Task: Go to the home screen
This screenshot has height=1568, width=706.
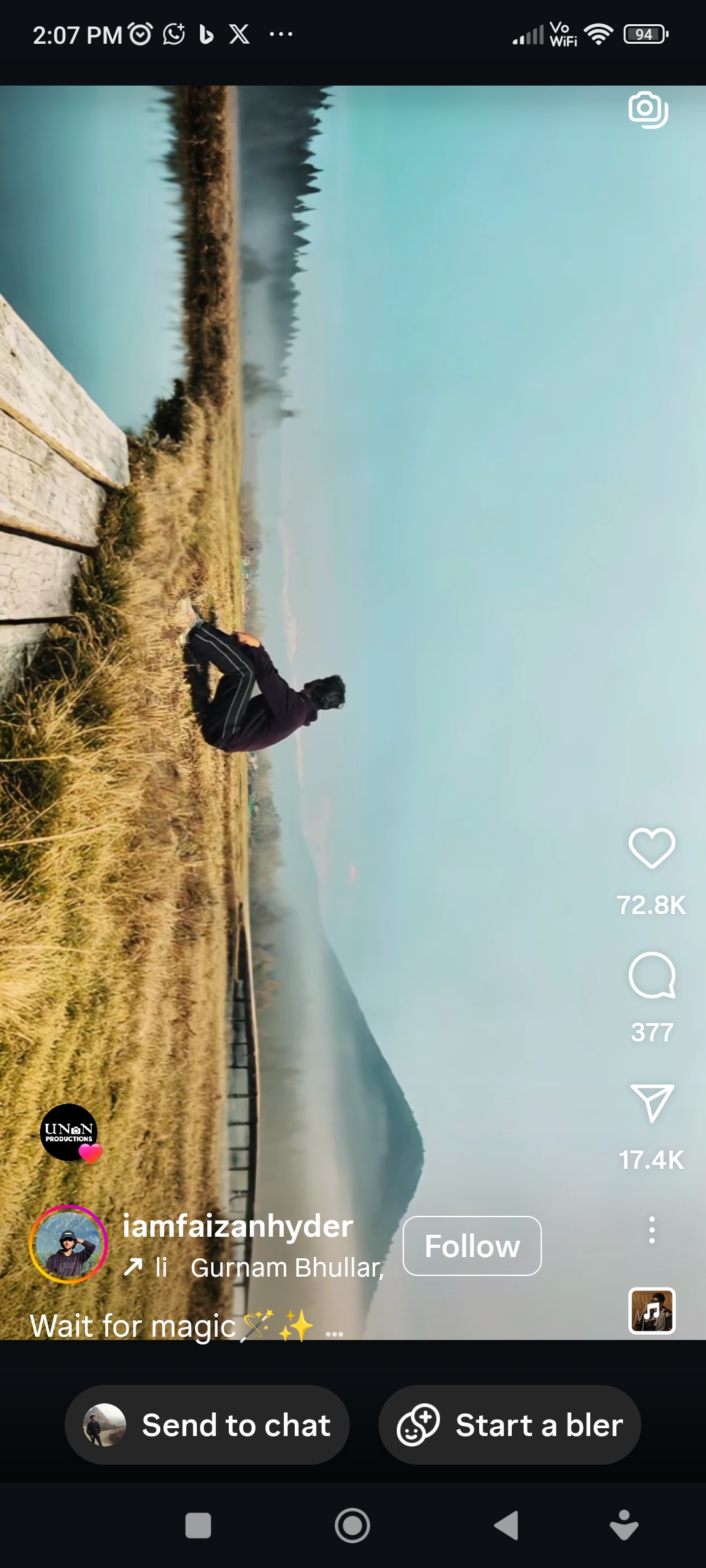Action: tap(352, 1526)
